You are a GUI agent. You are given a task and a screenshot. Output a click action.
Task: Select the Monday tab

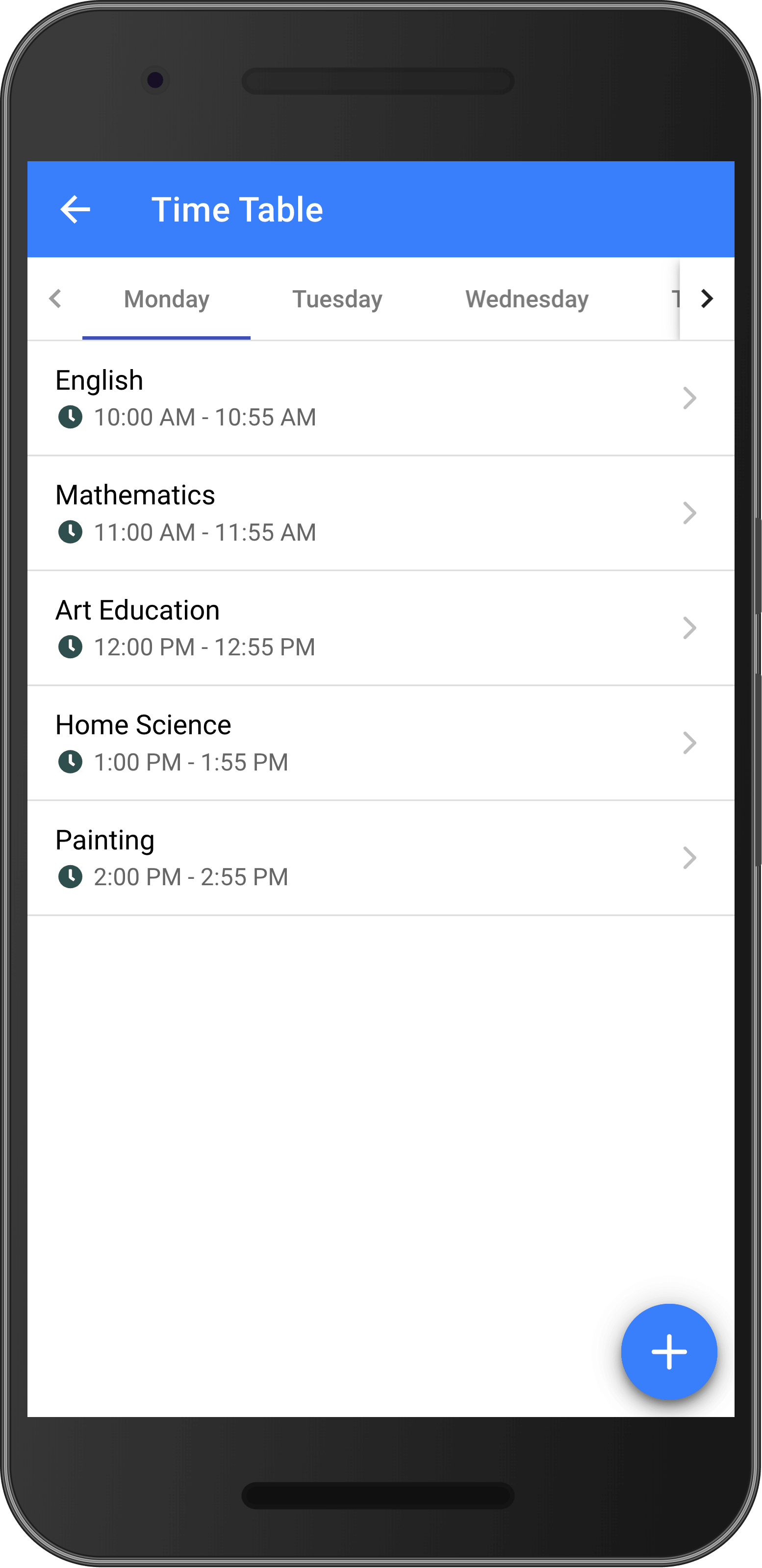166,299
